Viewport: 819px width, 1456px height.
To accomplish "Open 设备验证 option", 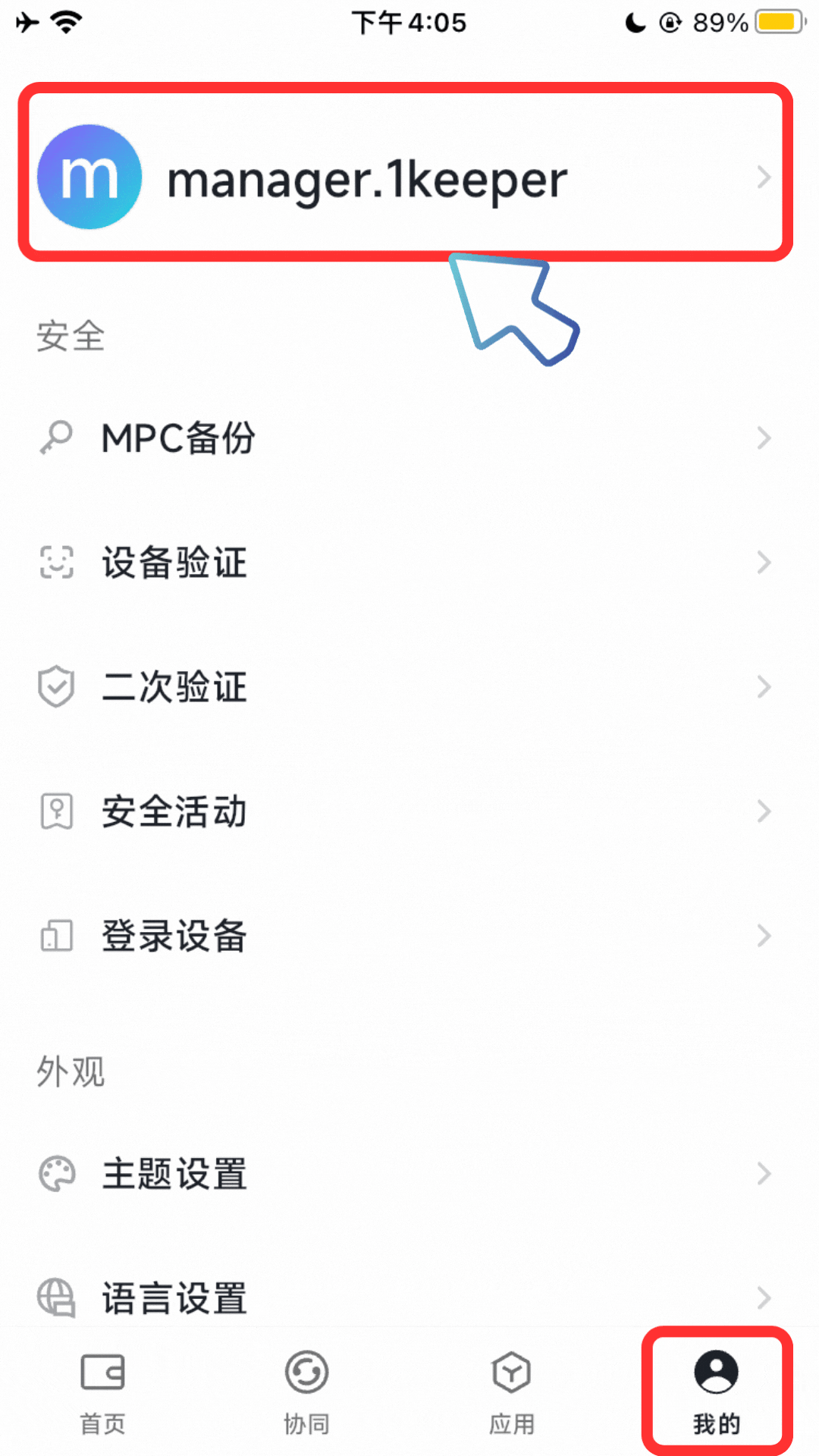I will coord(405,563).
